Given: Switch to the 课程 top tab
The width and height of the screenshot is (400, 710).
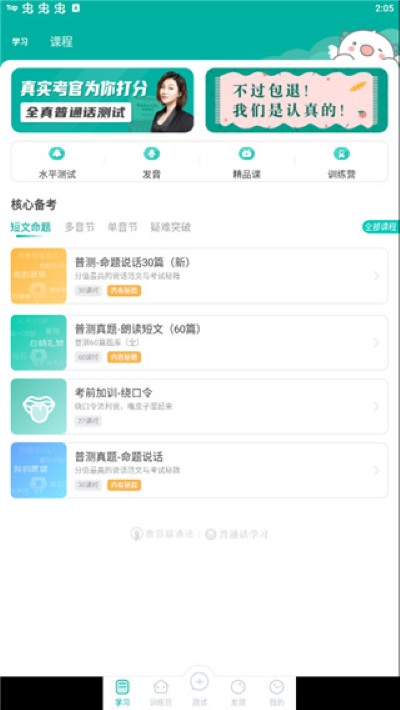Looking at the screenshot, I should pyautogui.click(x=61, y=42).
